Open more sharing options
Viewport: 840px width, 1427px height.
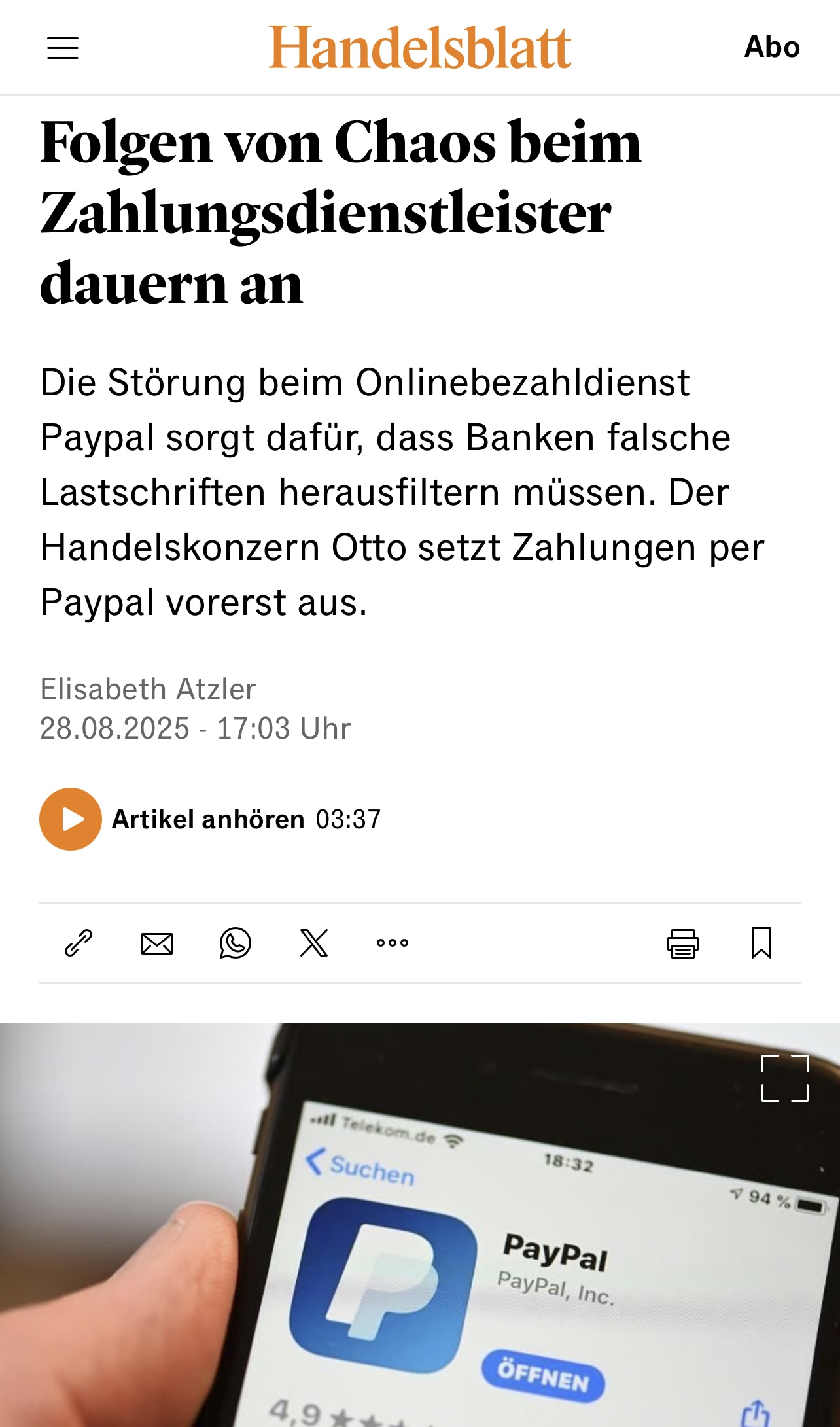tap(393, 943)
